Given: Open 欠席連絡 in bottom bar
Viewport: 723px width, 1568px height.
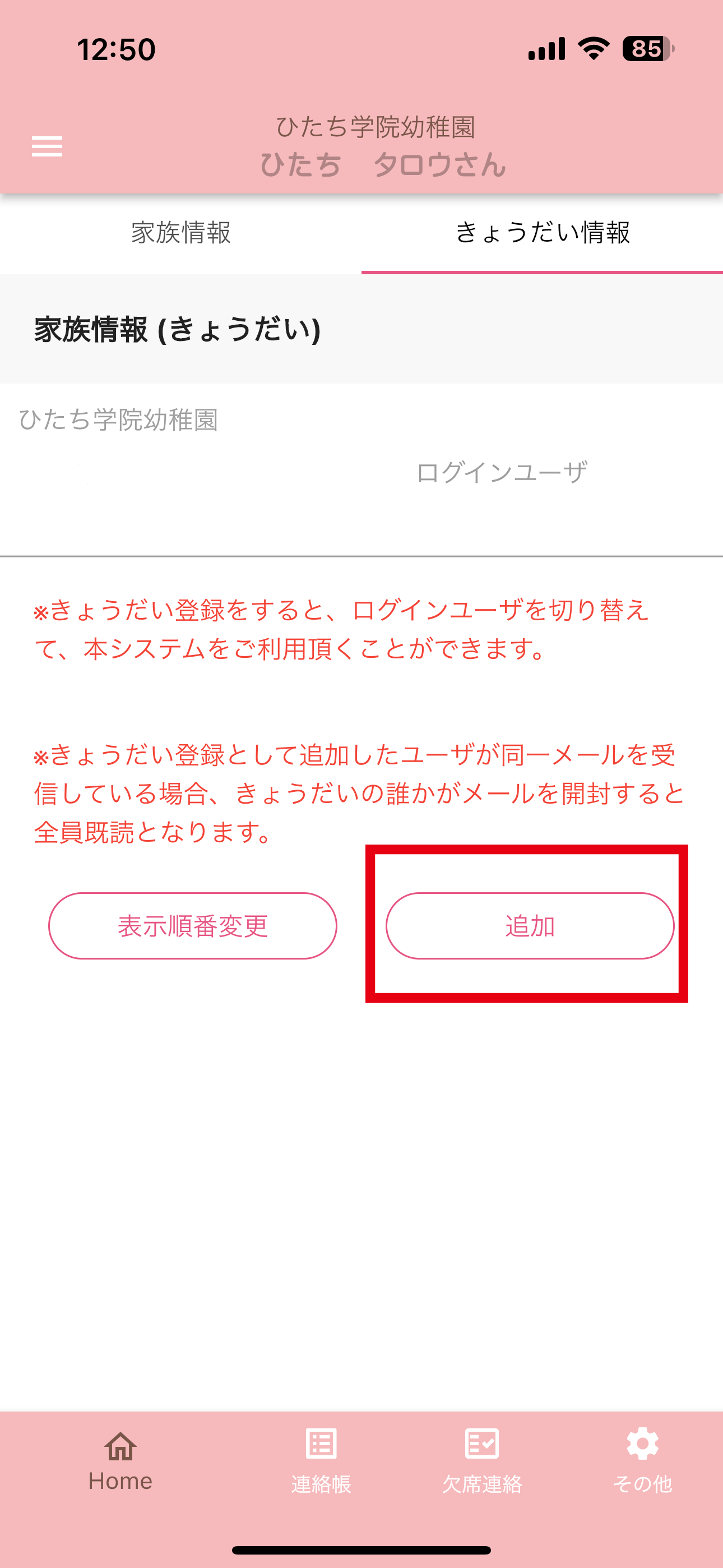Looking at the screenshot, I should 481,1461.
